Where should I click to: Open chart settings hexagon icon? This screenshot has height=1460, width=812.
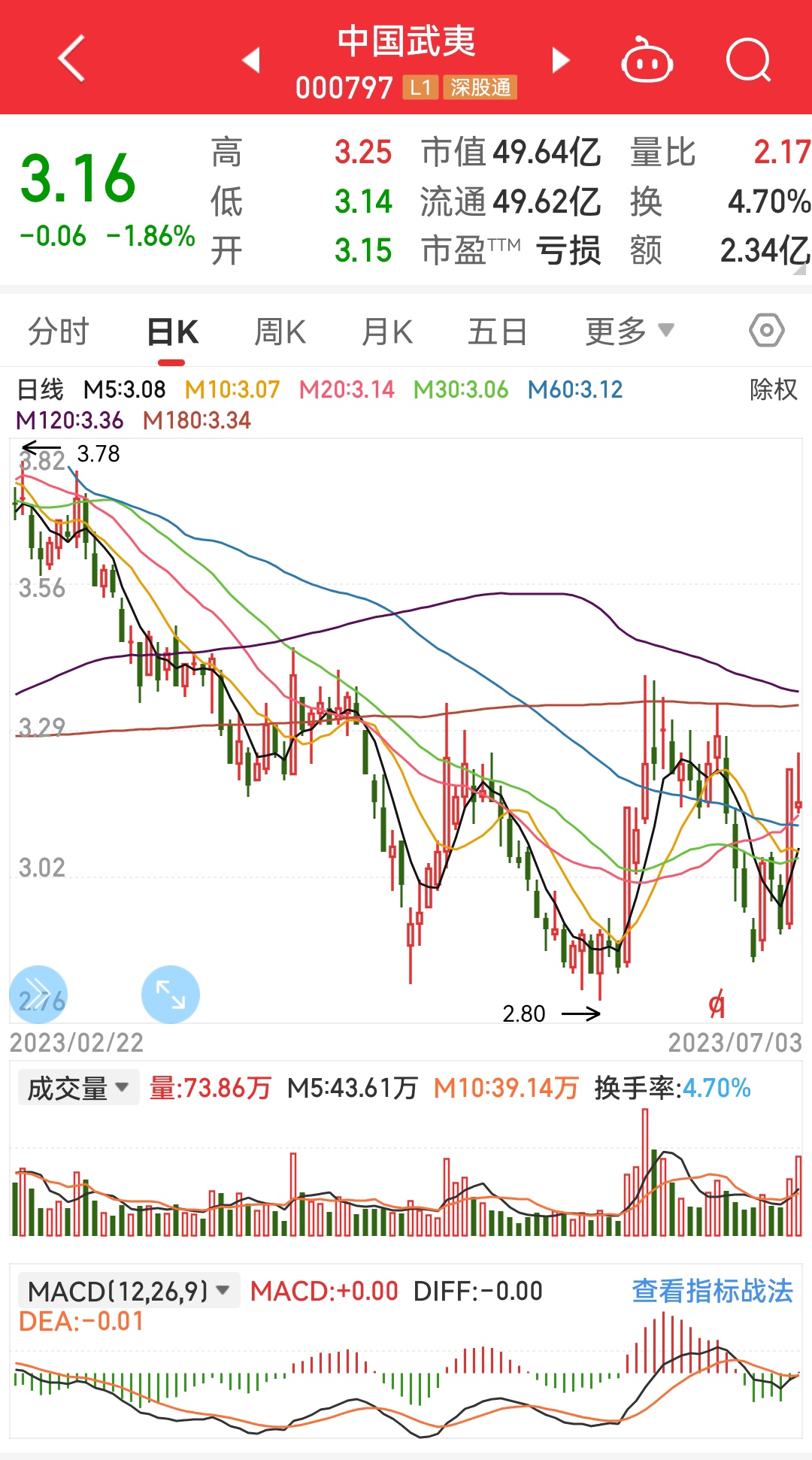(767, 330)
